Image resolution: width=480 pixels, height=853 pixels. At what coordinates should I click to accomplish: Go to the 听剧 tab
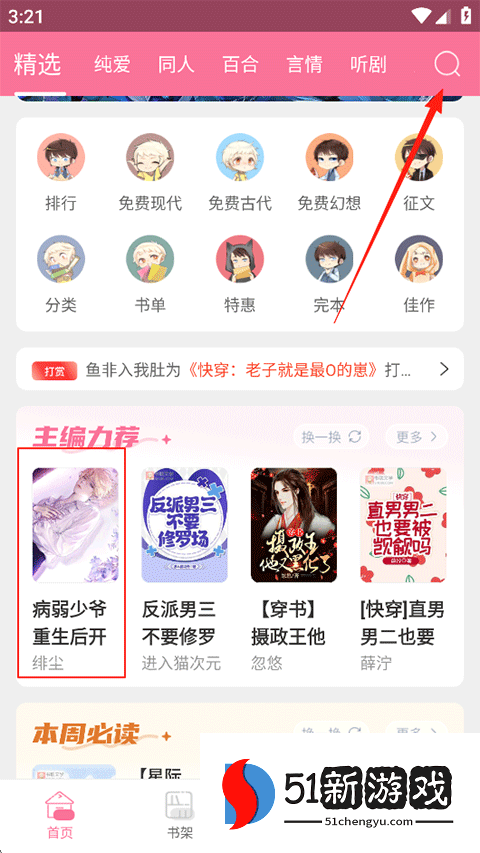click(368, 64)
